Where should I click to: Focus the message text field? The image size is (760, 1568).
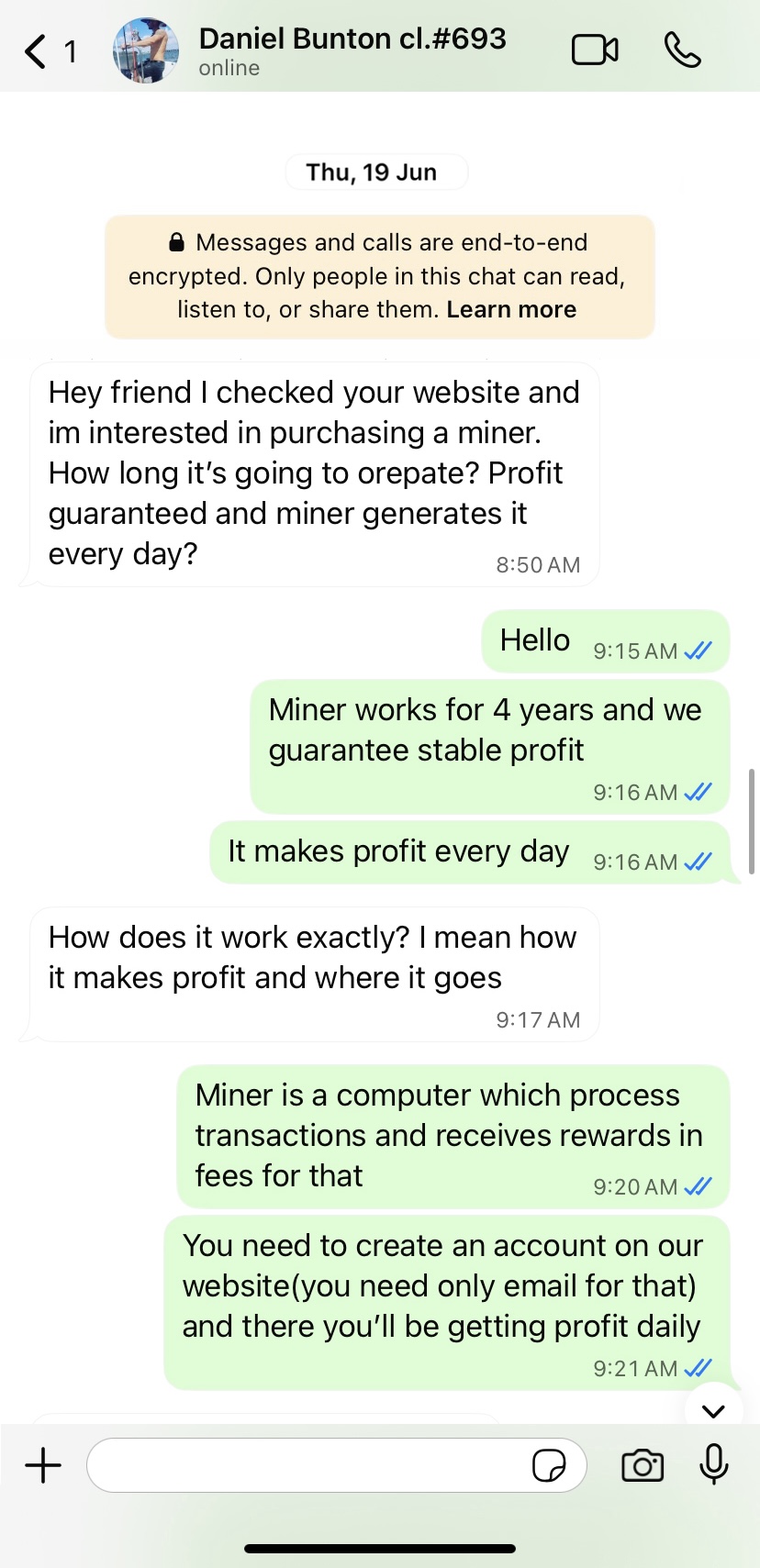click(x=307, y=1465)
